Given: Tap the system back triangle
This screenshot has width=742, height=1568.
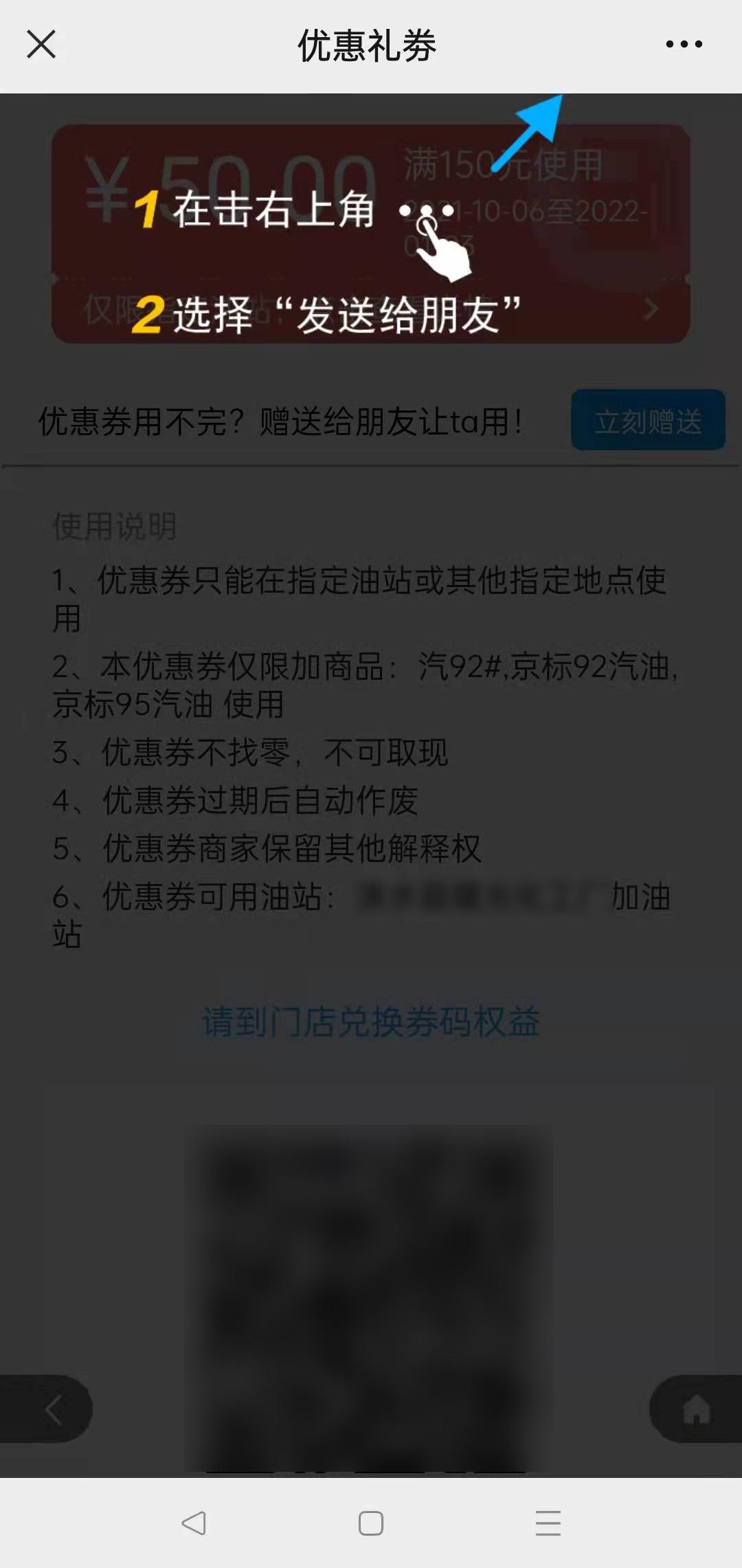Looking at the screenshot, I should pos(194,1523).
